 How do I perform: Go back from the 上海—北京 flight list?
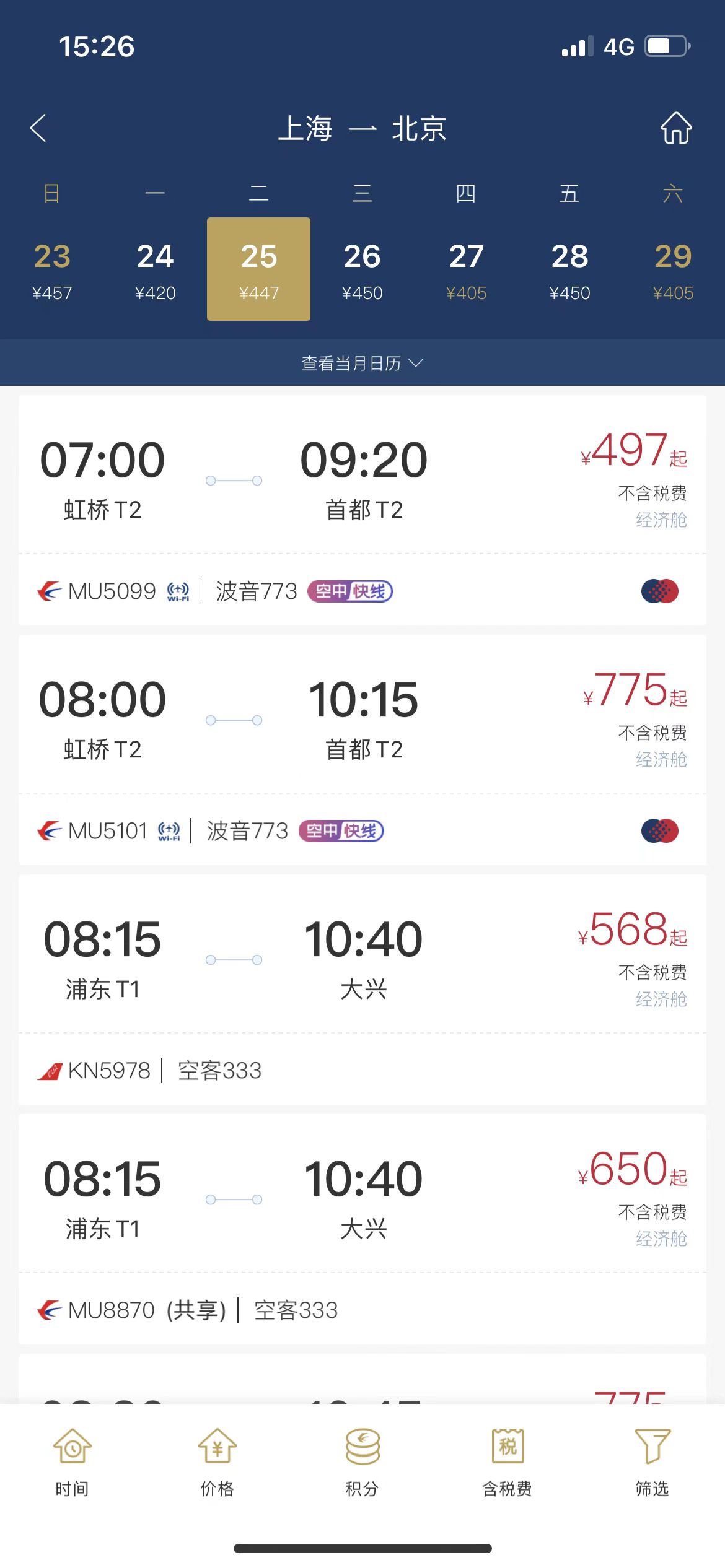click(38, 128)
